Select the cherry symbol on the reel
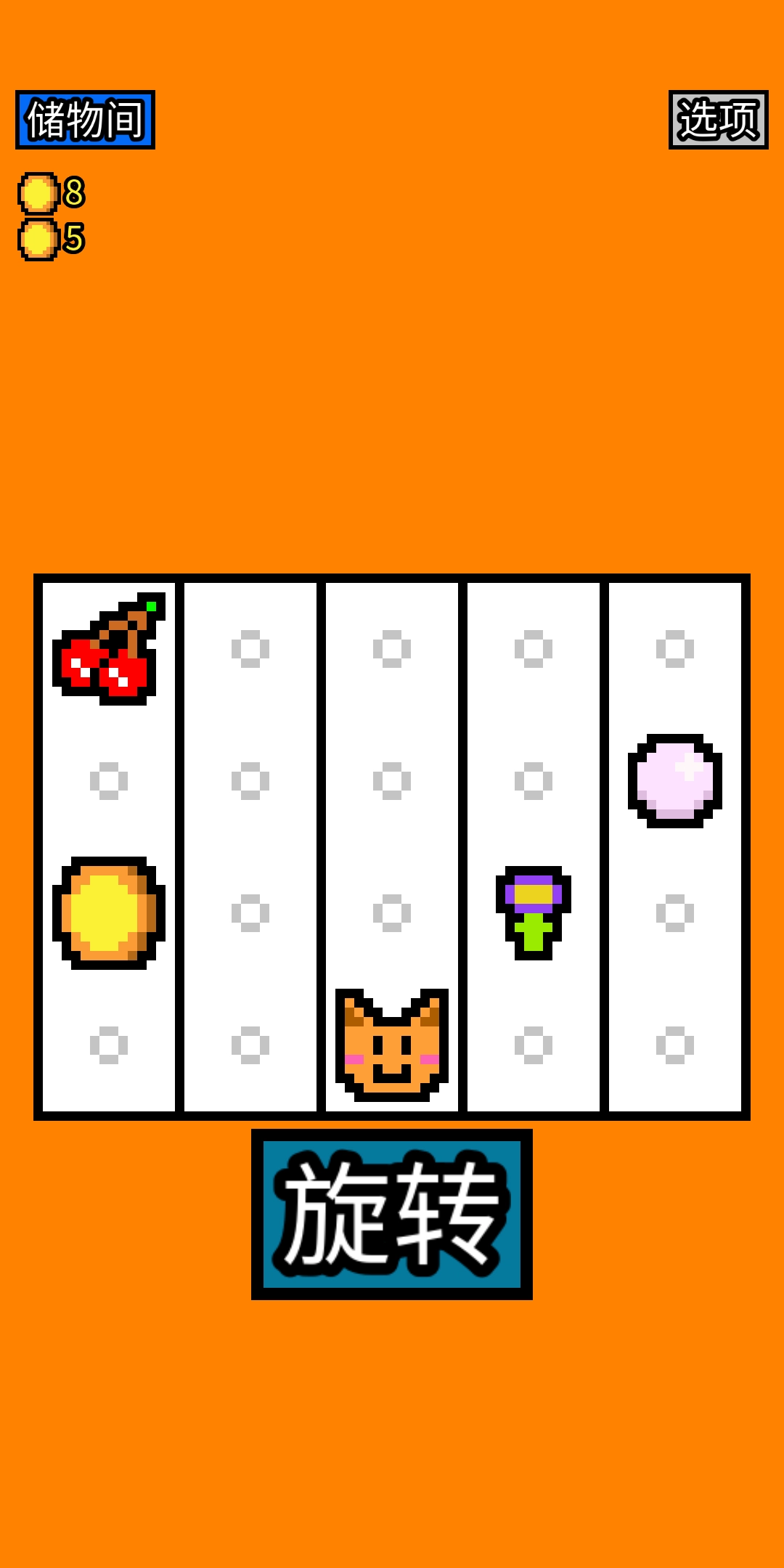Screen dimensions: 784x1568 [x=109, y=649]
